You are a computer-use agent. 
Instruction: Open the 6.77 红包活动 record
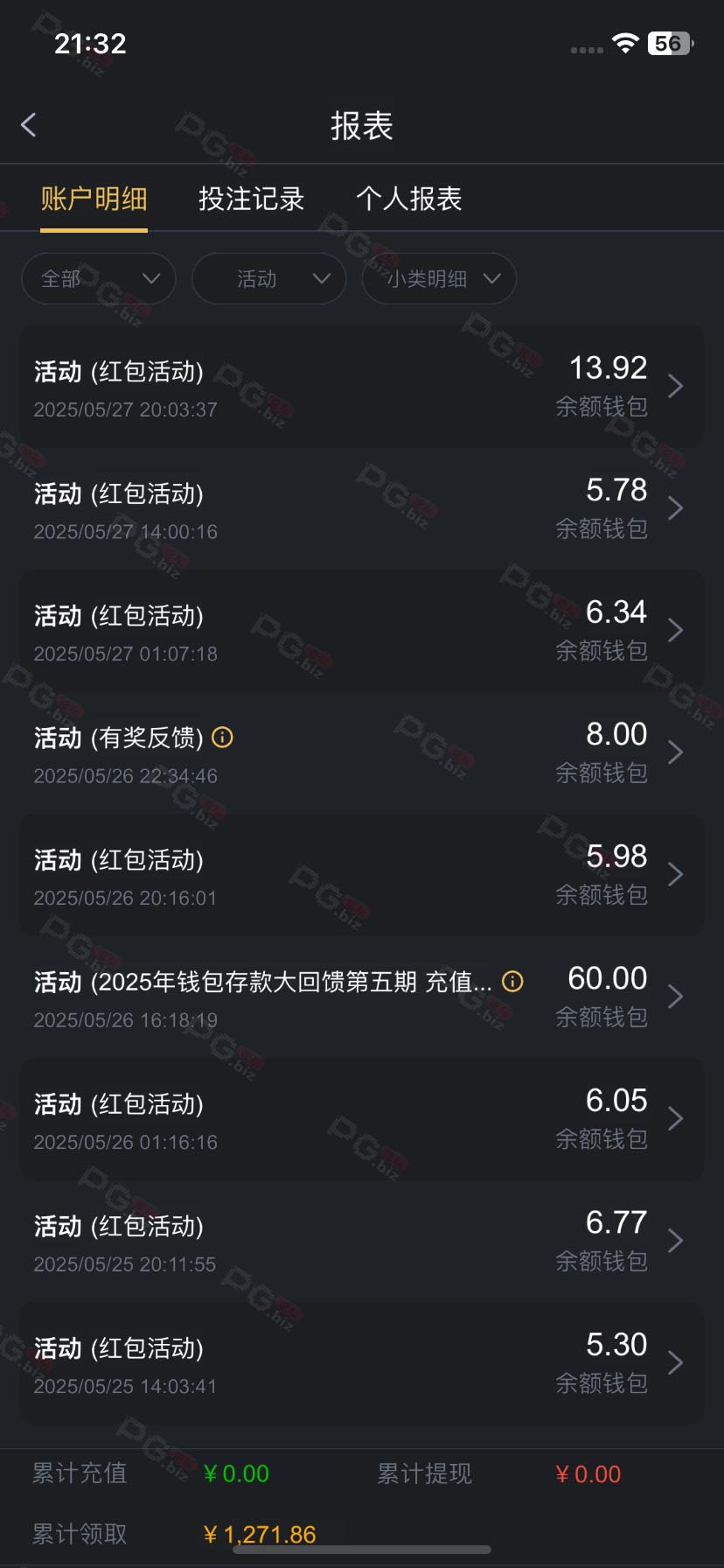pyautogui.click(x=362, y=1241)
